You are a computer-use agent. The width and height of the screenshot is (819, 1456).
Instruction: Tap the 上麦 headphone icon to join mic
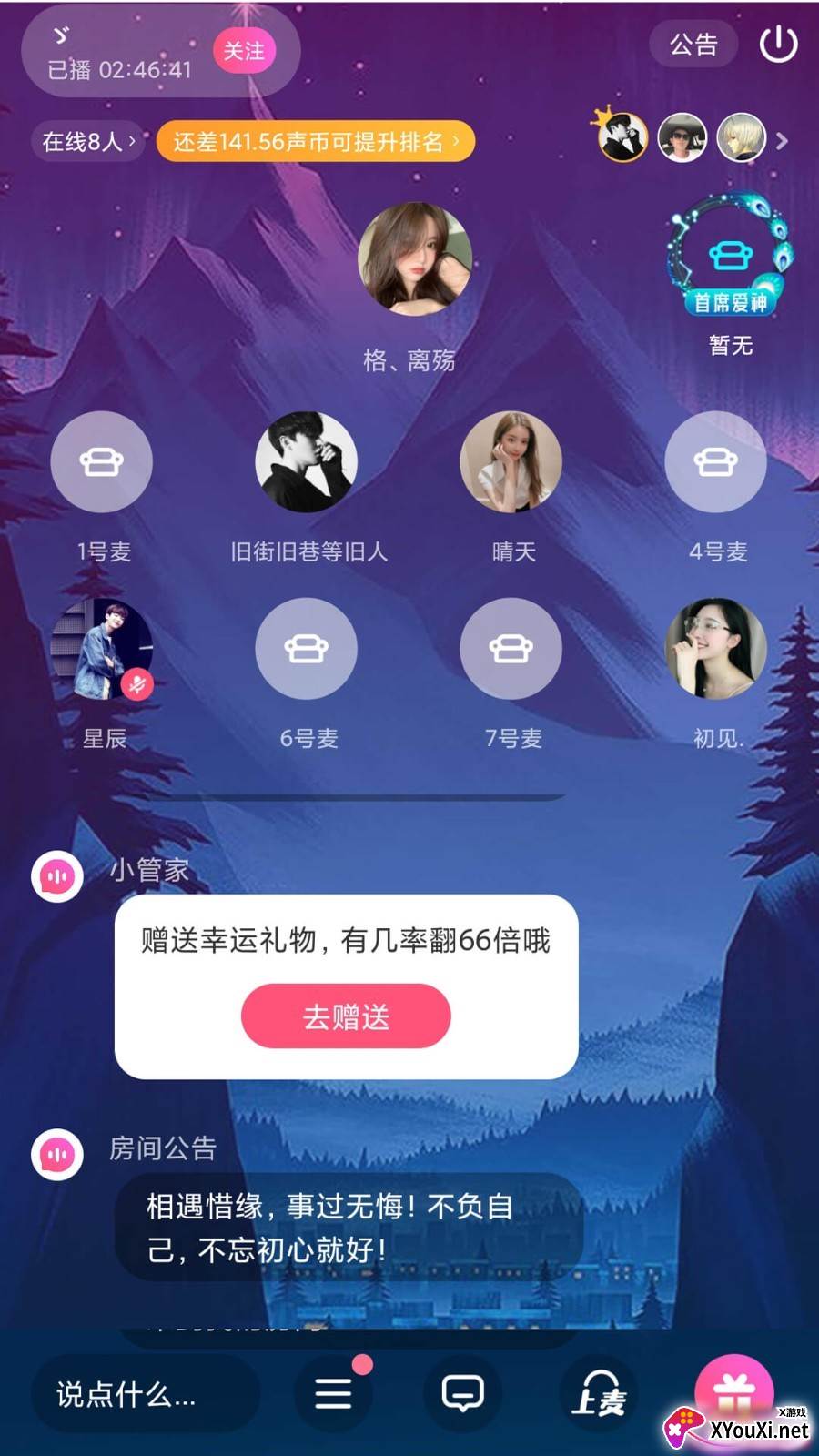tap(598, 1392)
